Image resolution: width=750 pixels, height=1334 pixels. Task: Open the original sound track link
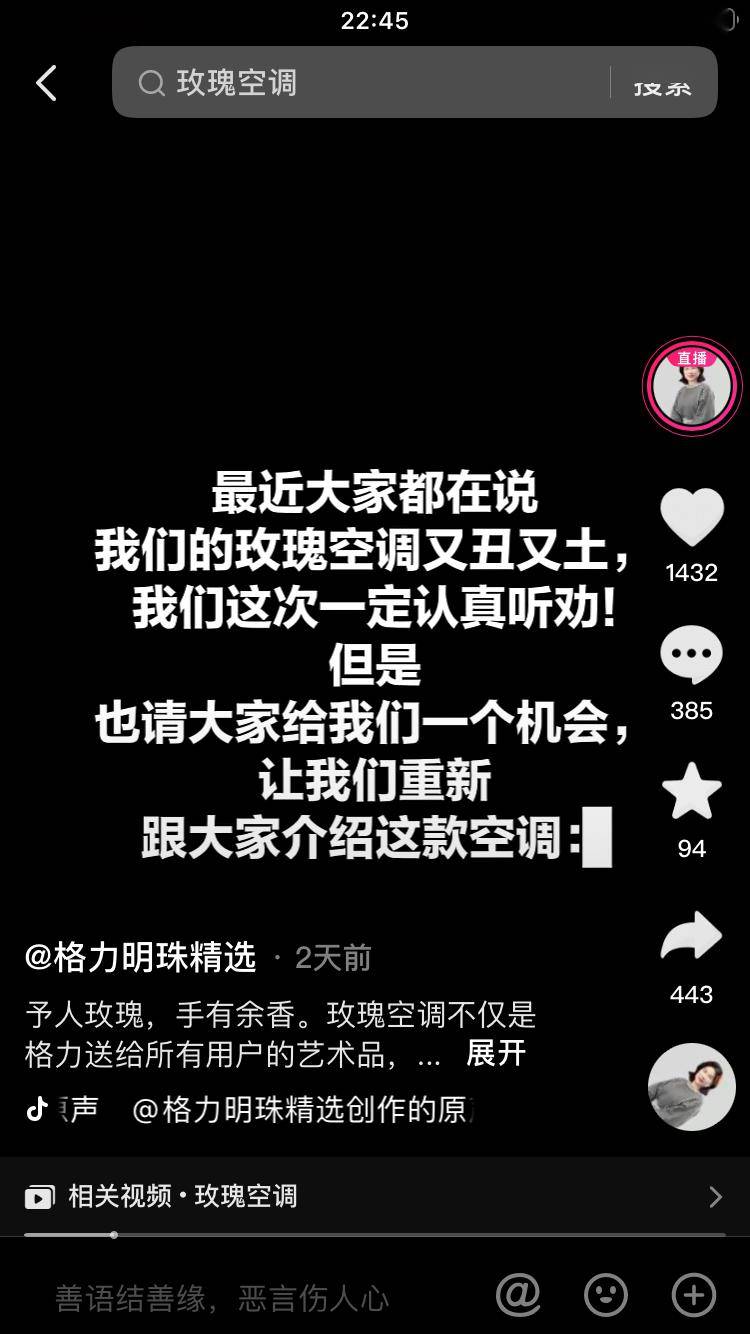pos(300,1109)
